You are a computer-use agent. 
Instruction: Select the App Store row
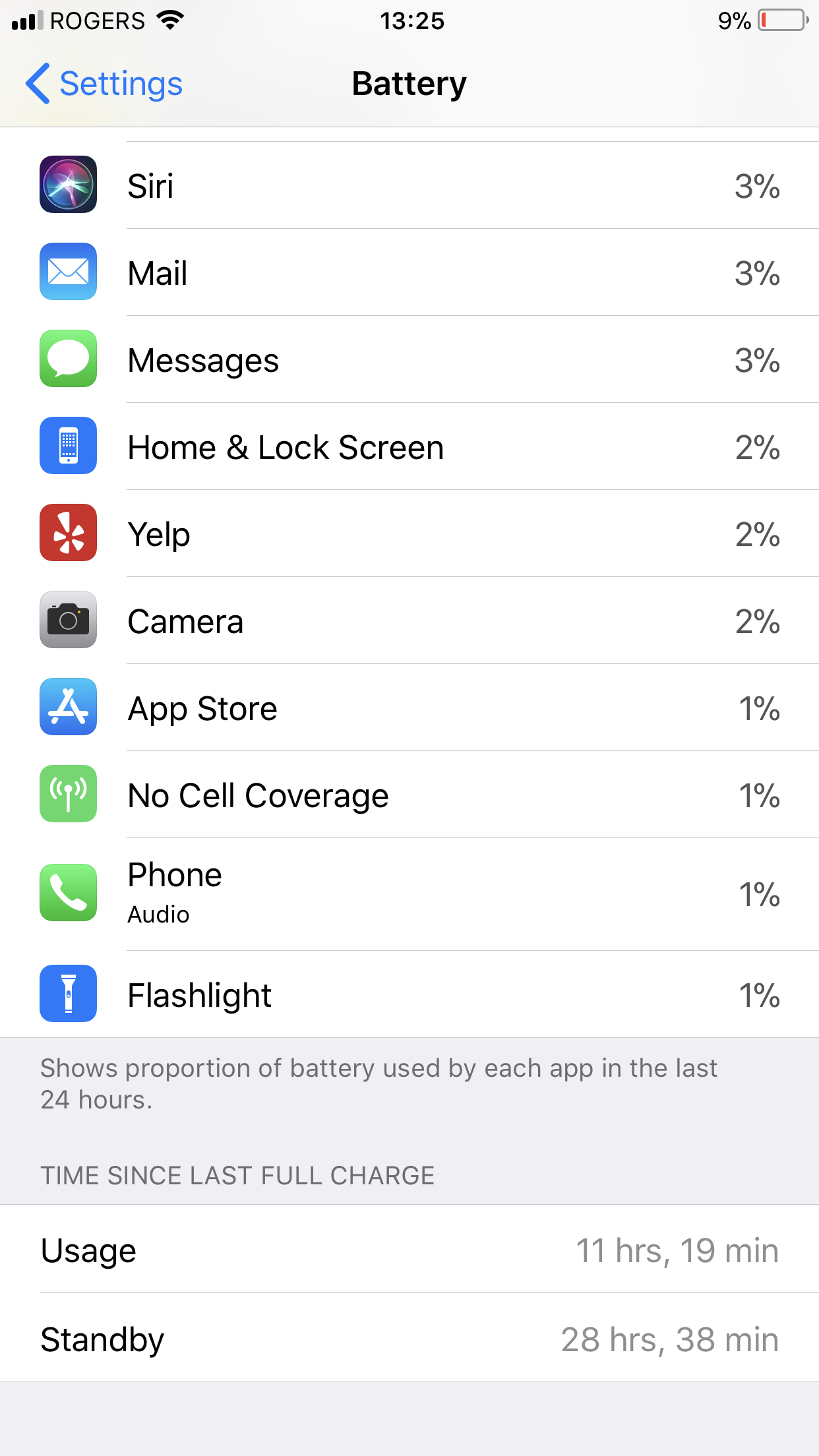tap(409, 708)
